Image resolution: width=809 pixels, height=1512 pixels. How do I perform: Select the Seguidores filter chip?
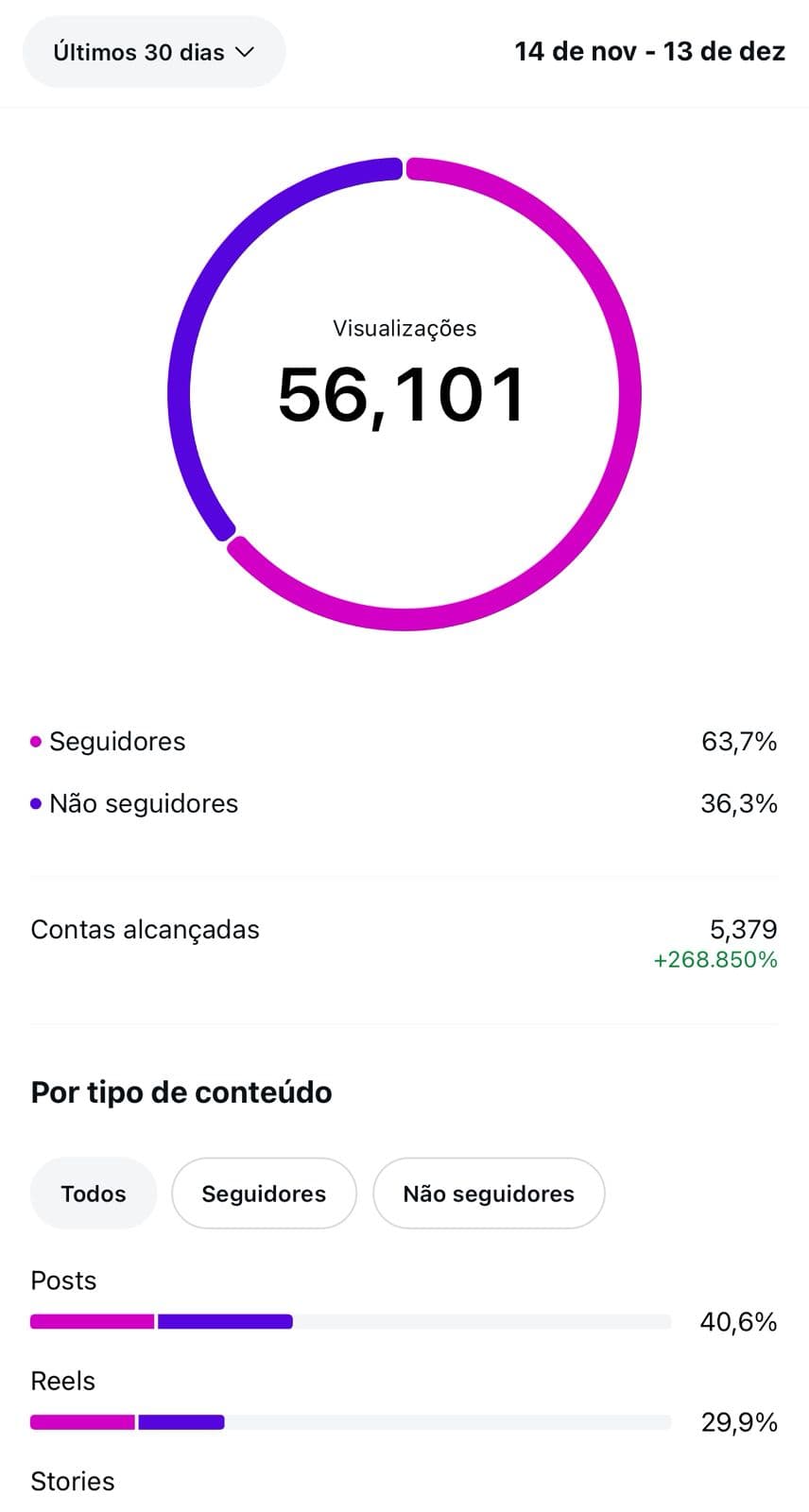264,1194
